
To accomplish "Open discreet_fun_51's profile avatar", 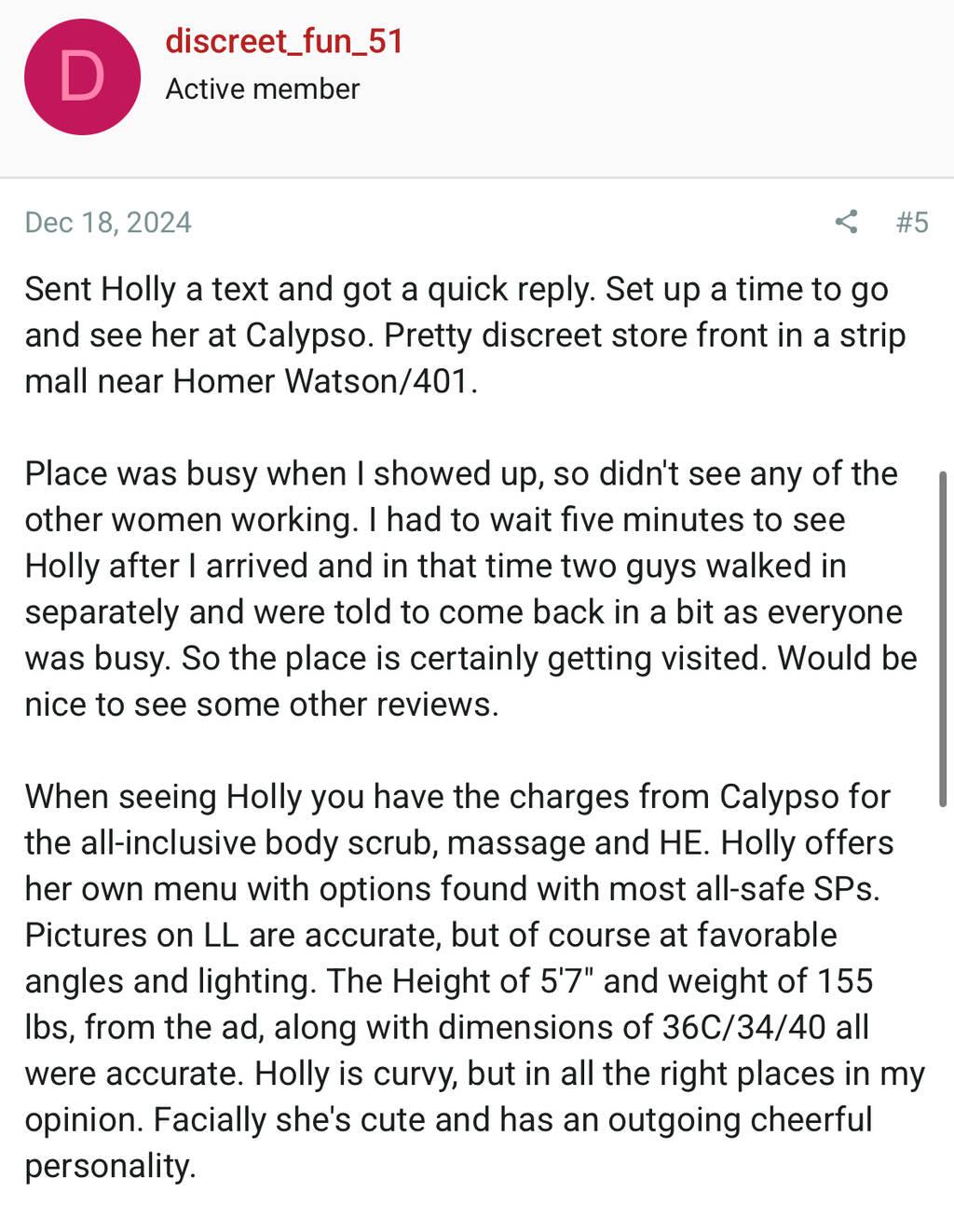I will pyautogui.click(x=82, y=77).
